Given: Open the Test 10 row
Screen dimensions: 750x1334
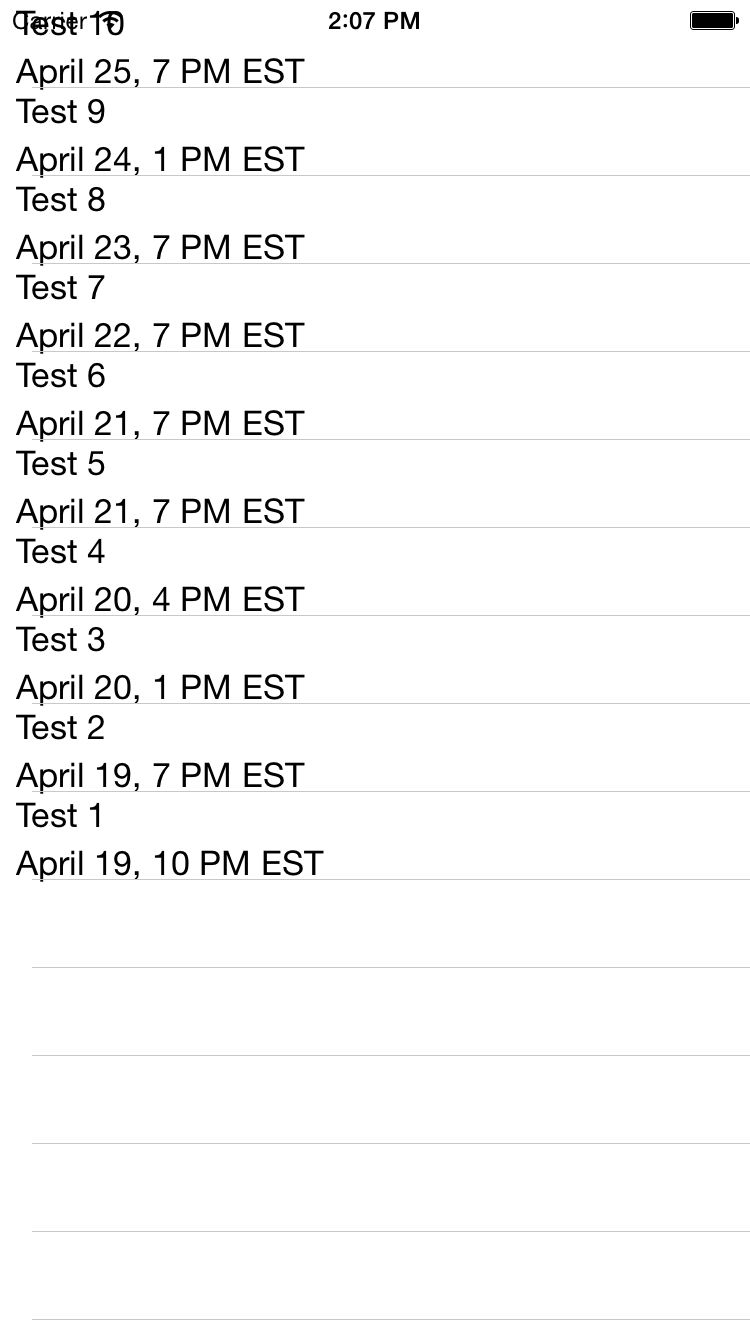Looking at the screenshot, I should point(375,44).
